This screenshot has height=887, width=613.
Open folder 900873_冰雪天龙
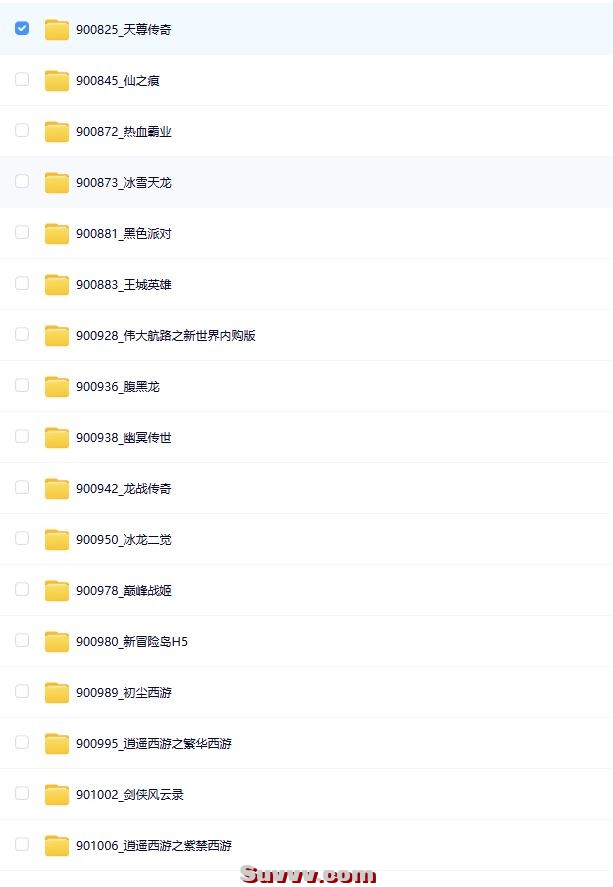(123, 183)
